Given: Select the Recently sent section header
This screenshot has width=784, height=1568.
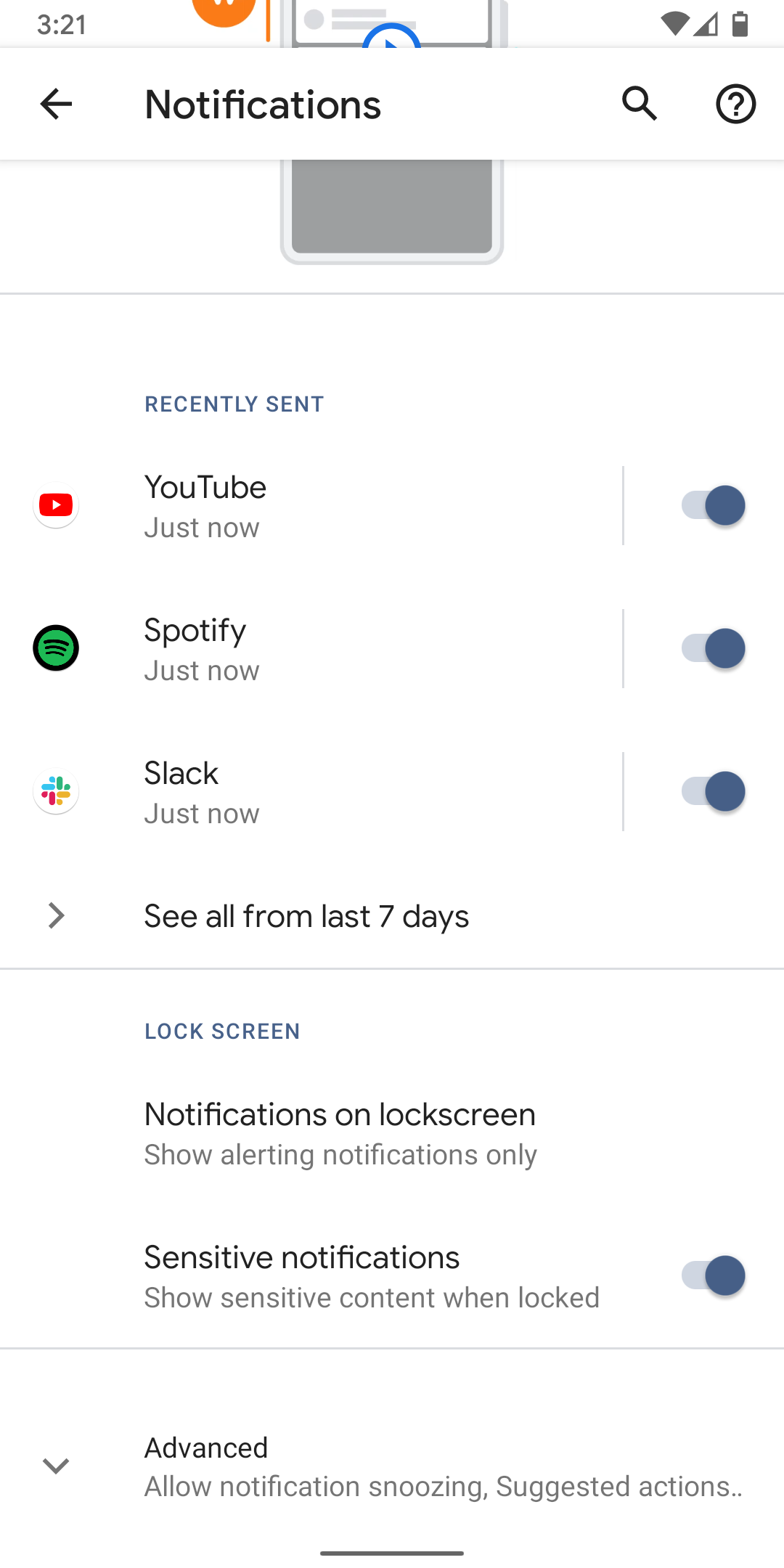Looking at the screenshot, I should click(234, 404).
